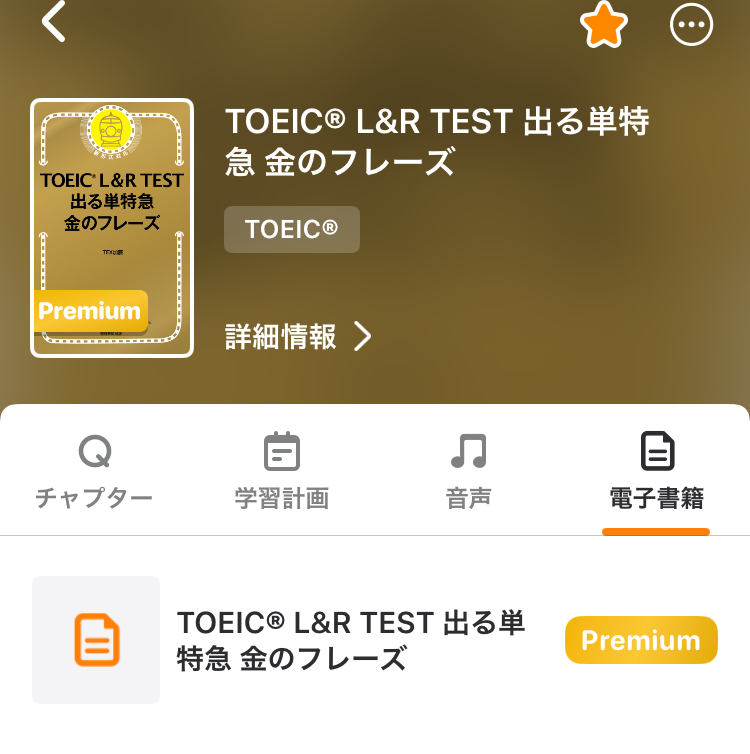Tap the back arrow at top left

coord(52,23)
